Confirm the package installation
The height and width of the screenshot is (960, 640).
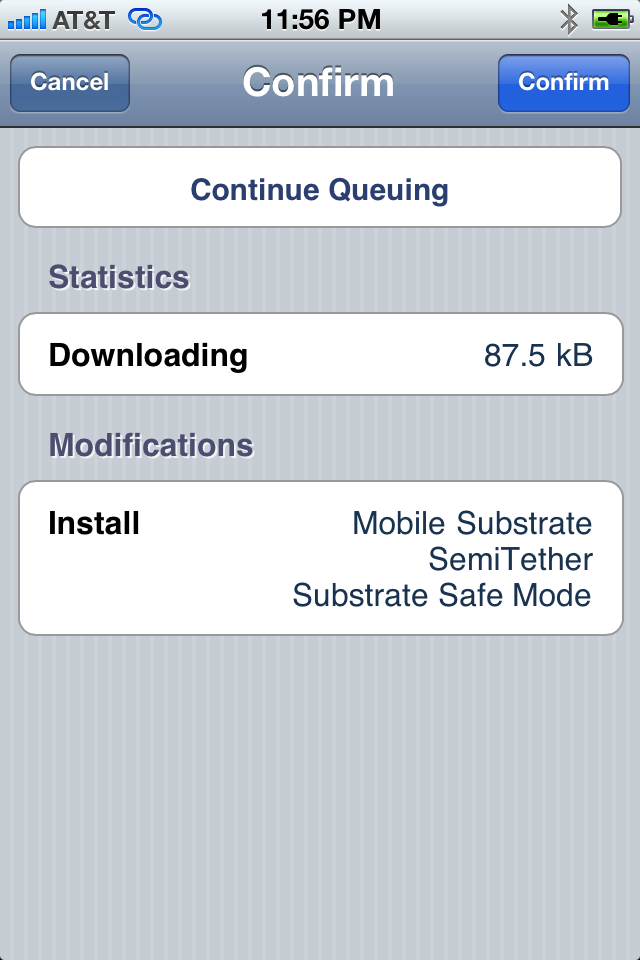563,82
